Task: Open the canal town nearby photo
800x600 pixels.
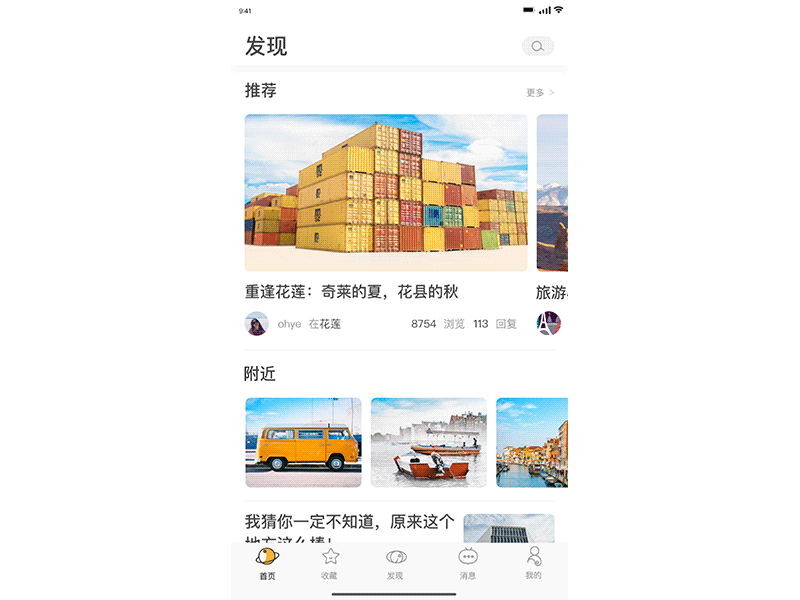Action: pyautogui.click(x=531, y=442)
